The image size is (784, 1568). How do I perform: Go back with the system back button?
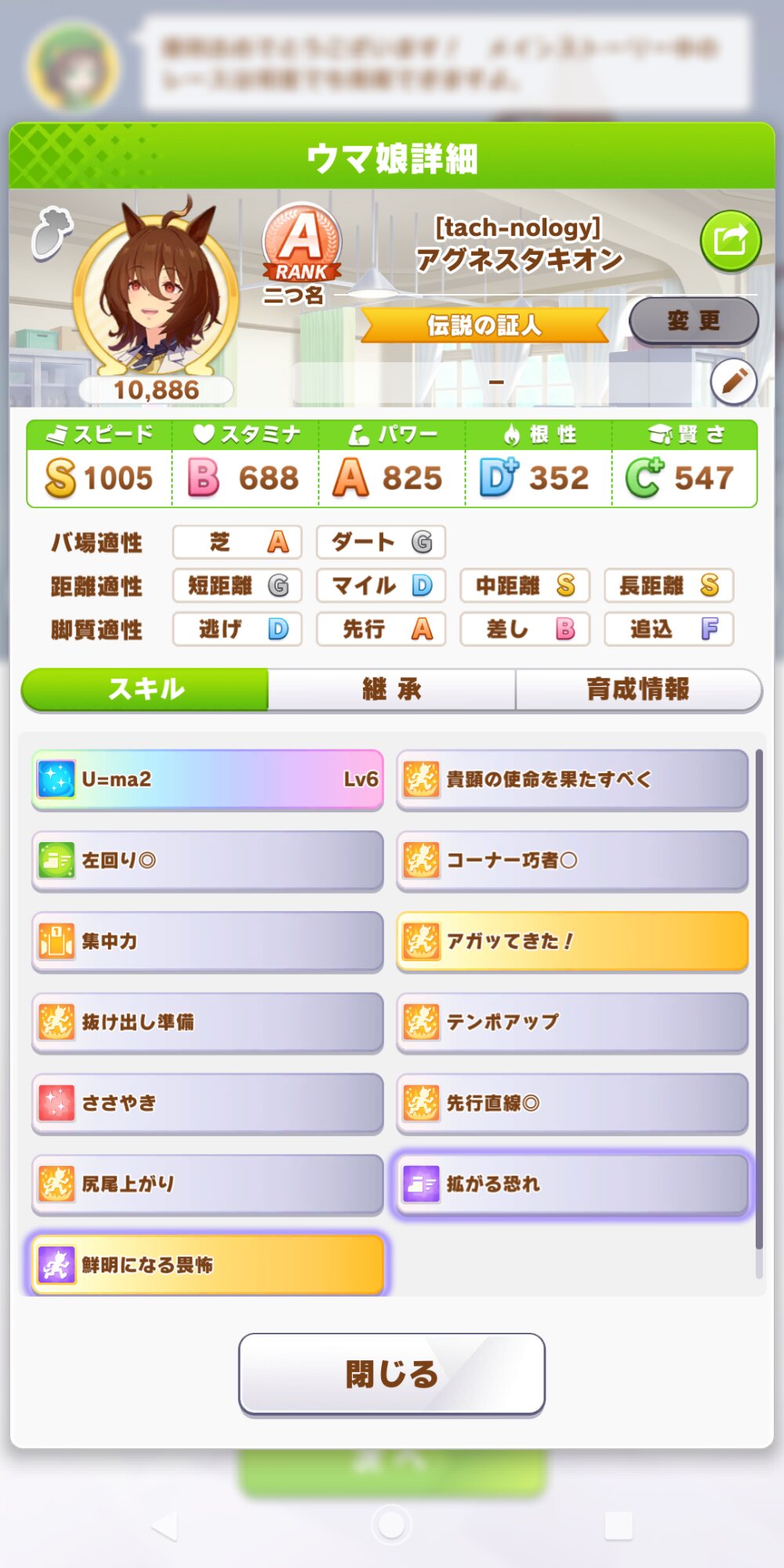click(165, 1526)
